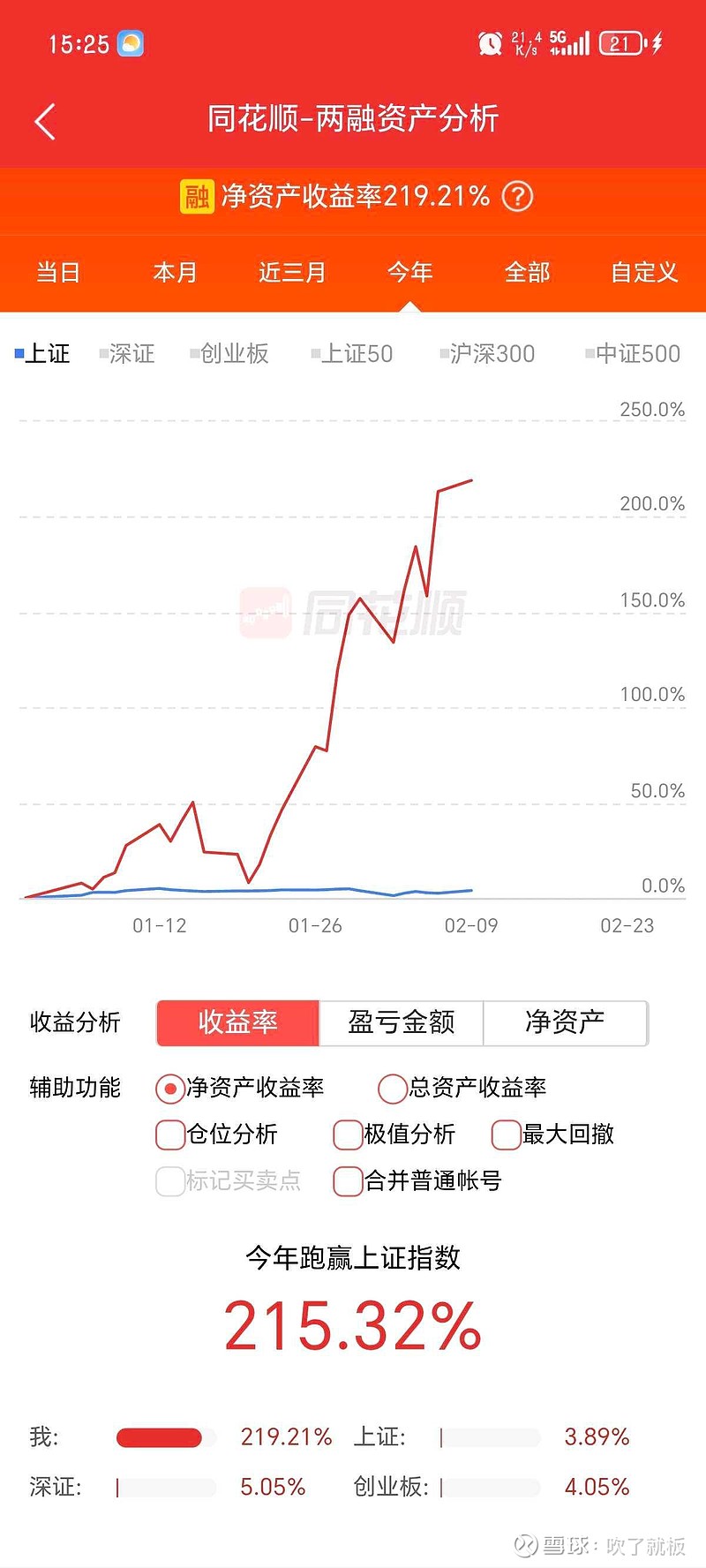Switch to the 净资产 view
The image size is (706, 1568).
click(x=566, y=1022)
